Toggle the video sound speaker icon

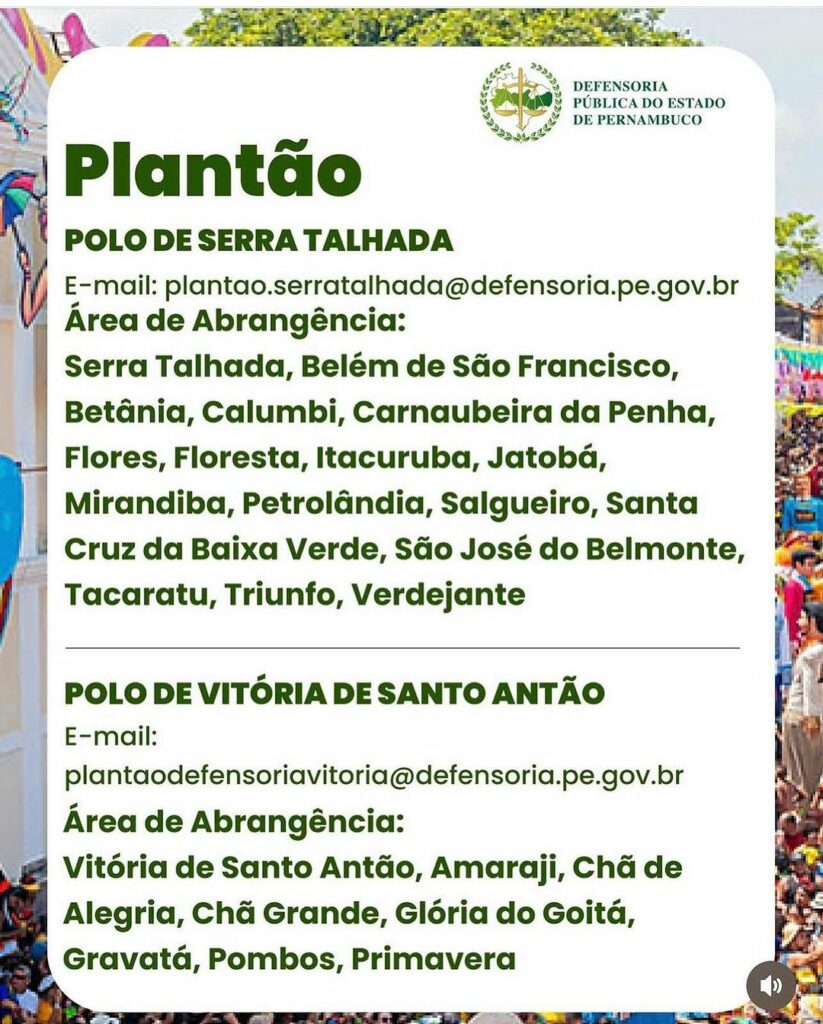(x=771, y=986)
